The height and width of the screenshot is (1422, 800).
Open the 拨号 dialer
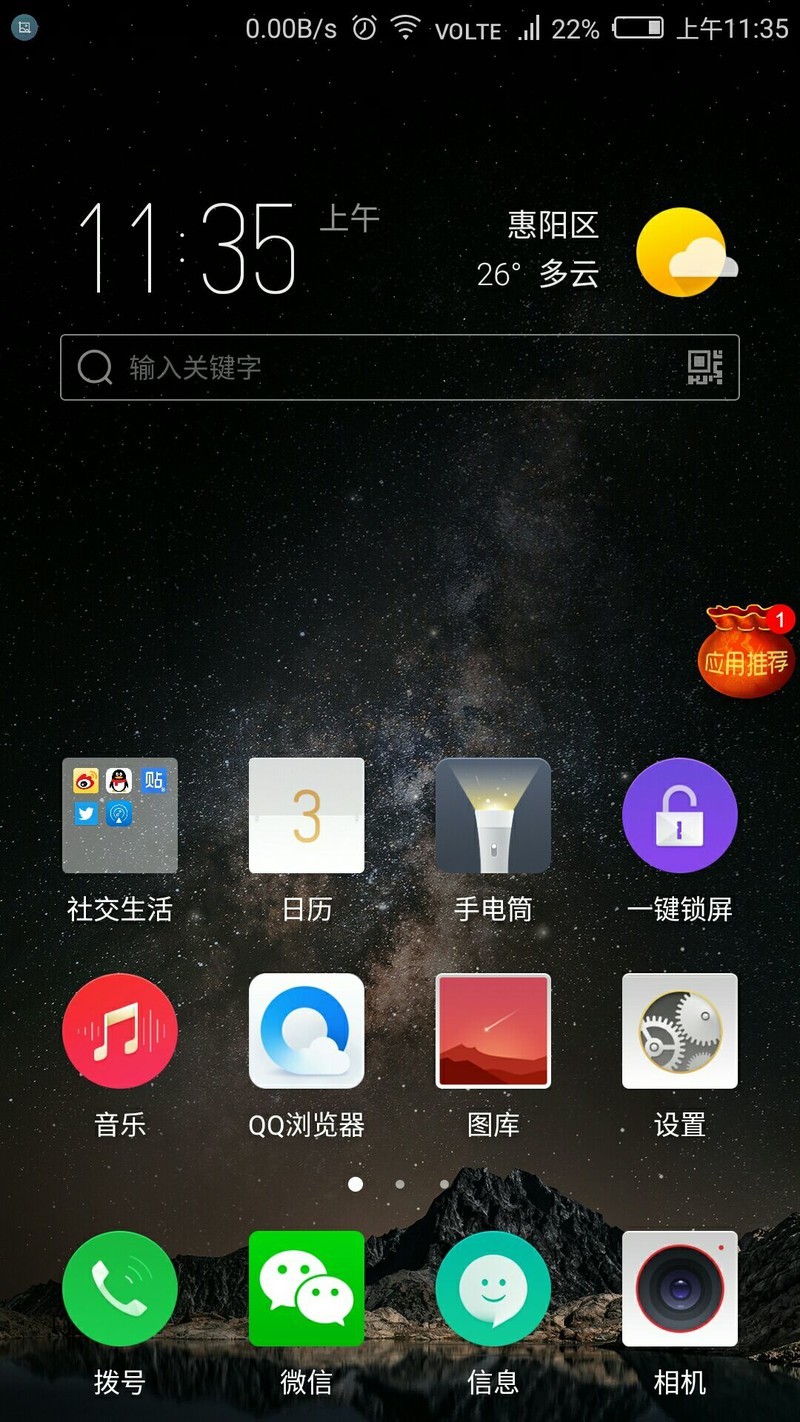[120, 1290]
